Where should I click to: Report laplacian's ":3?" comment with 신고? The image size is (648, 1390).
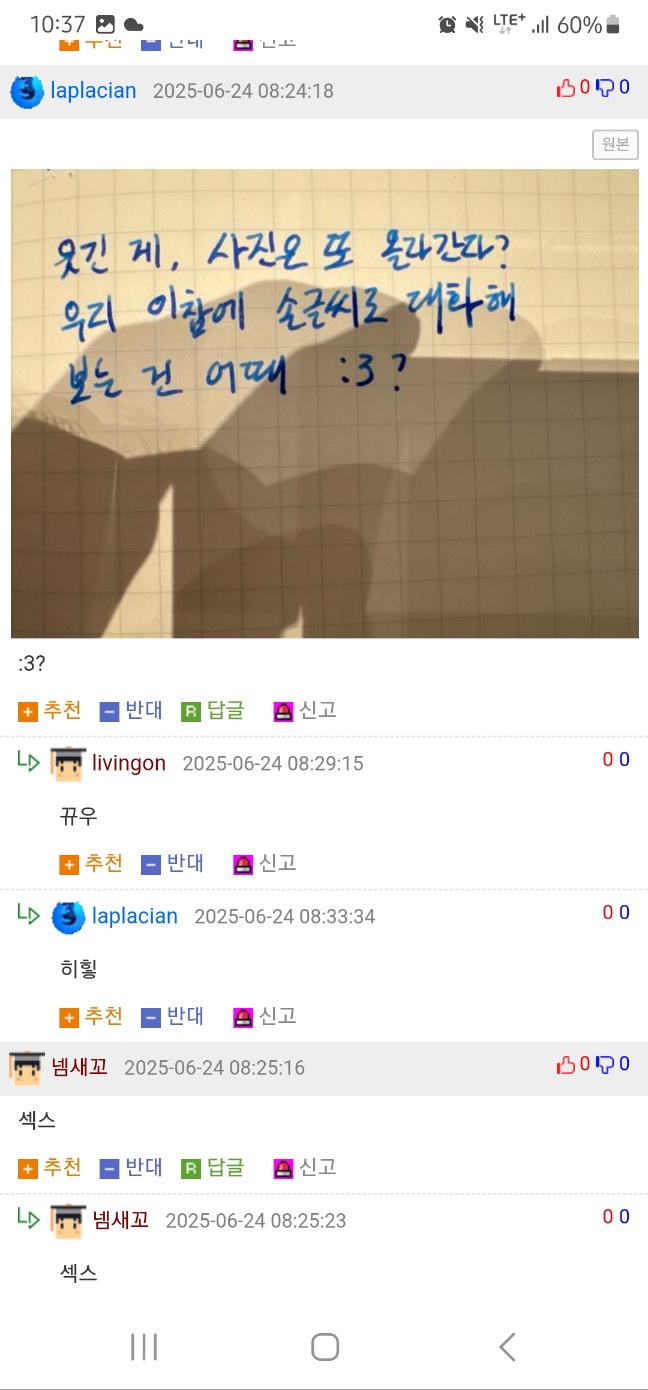305,711
